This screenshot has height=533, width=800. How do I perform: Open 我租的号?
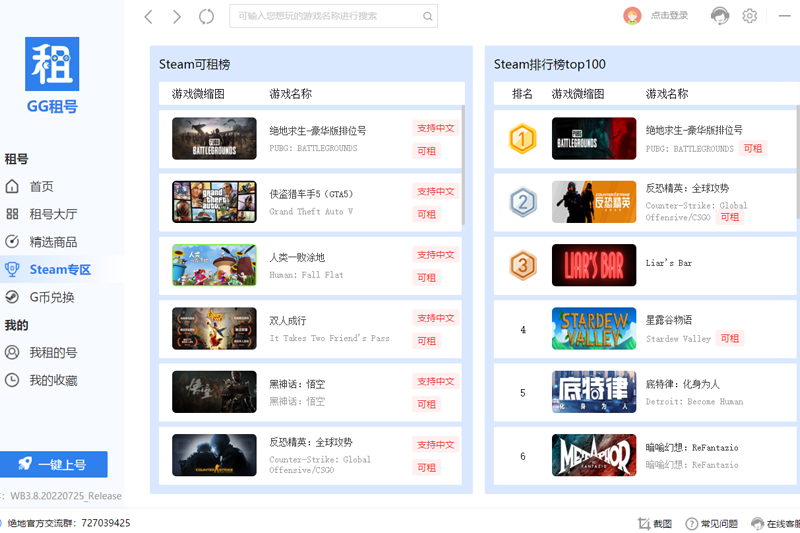tap(52, 353)
